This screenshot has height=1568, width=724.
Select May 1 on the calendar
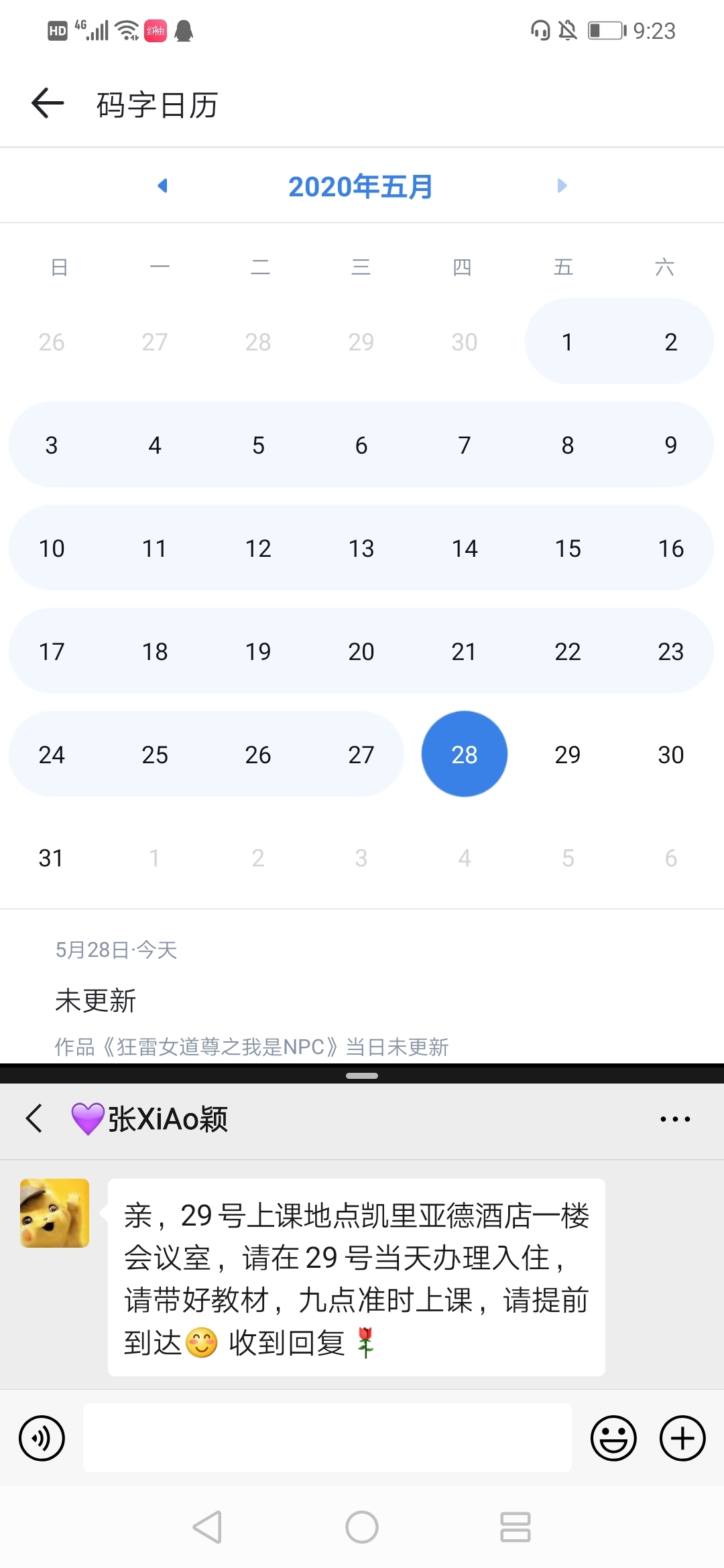[x=567, y=342]
